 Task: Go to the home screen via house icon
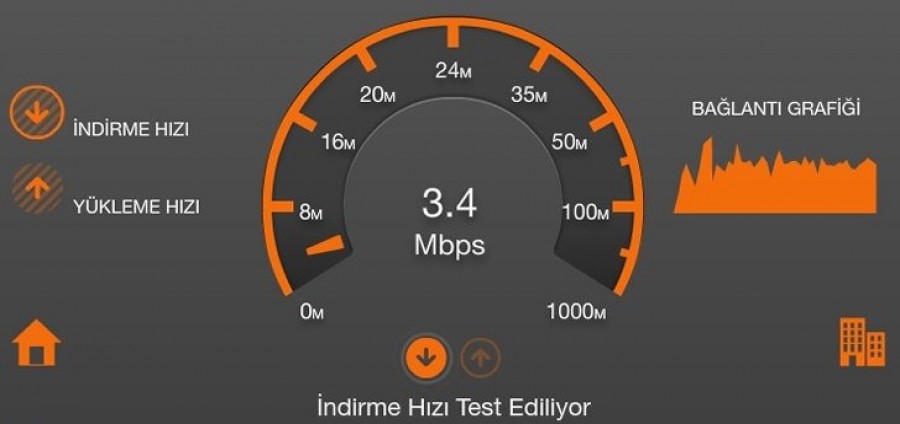click(x=36, y=344)
